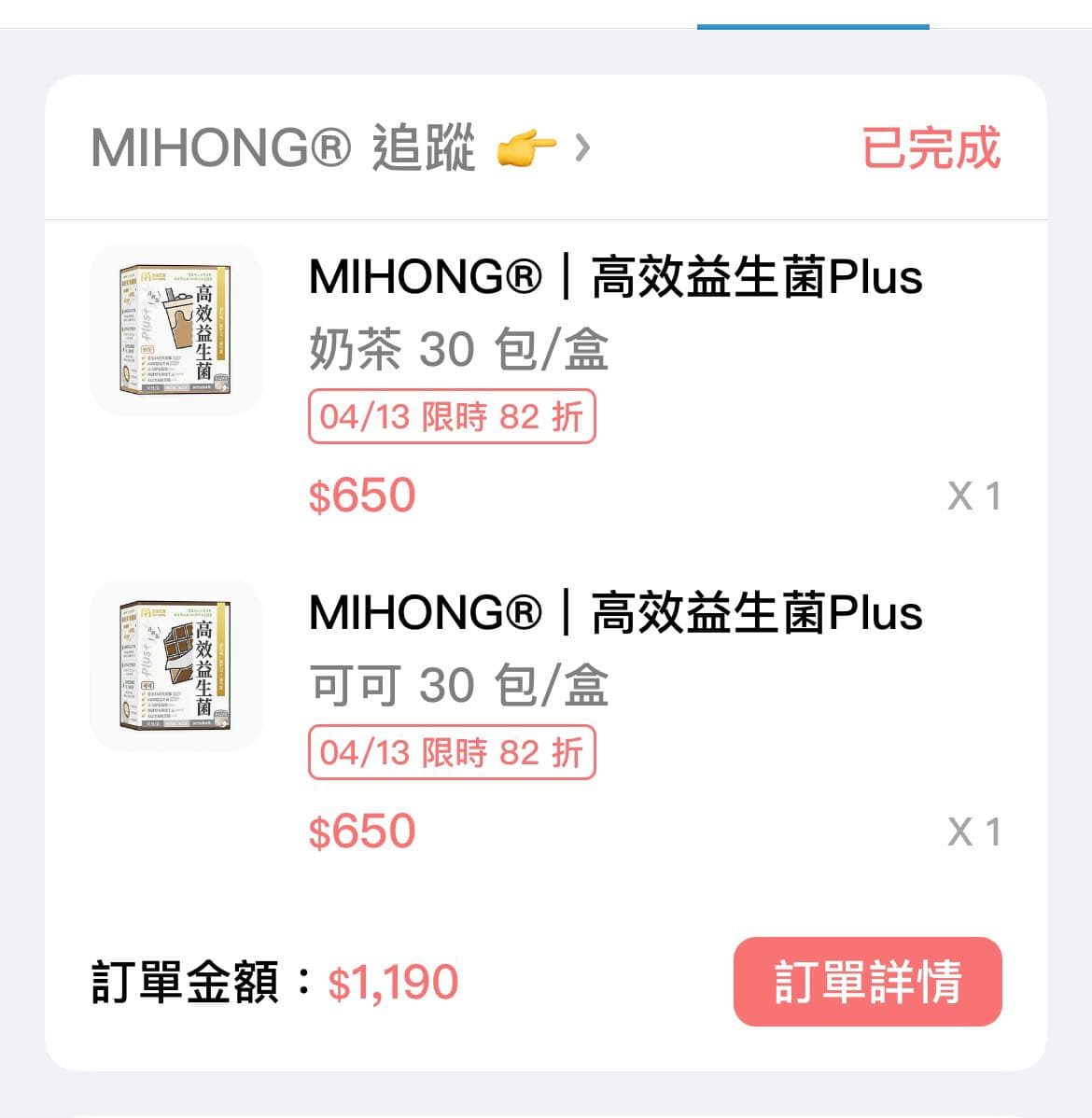Click the 奶茶 30 包/盒 variant text
Image resolution: width=1092 pixels, height=1118 pixels.
click(457, 348)
